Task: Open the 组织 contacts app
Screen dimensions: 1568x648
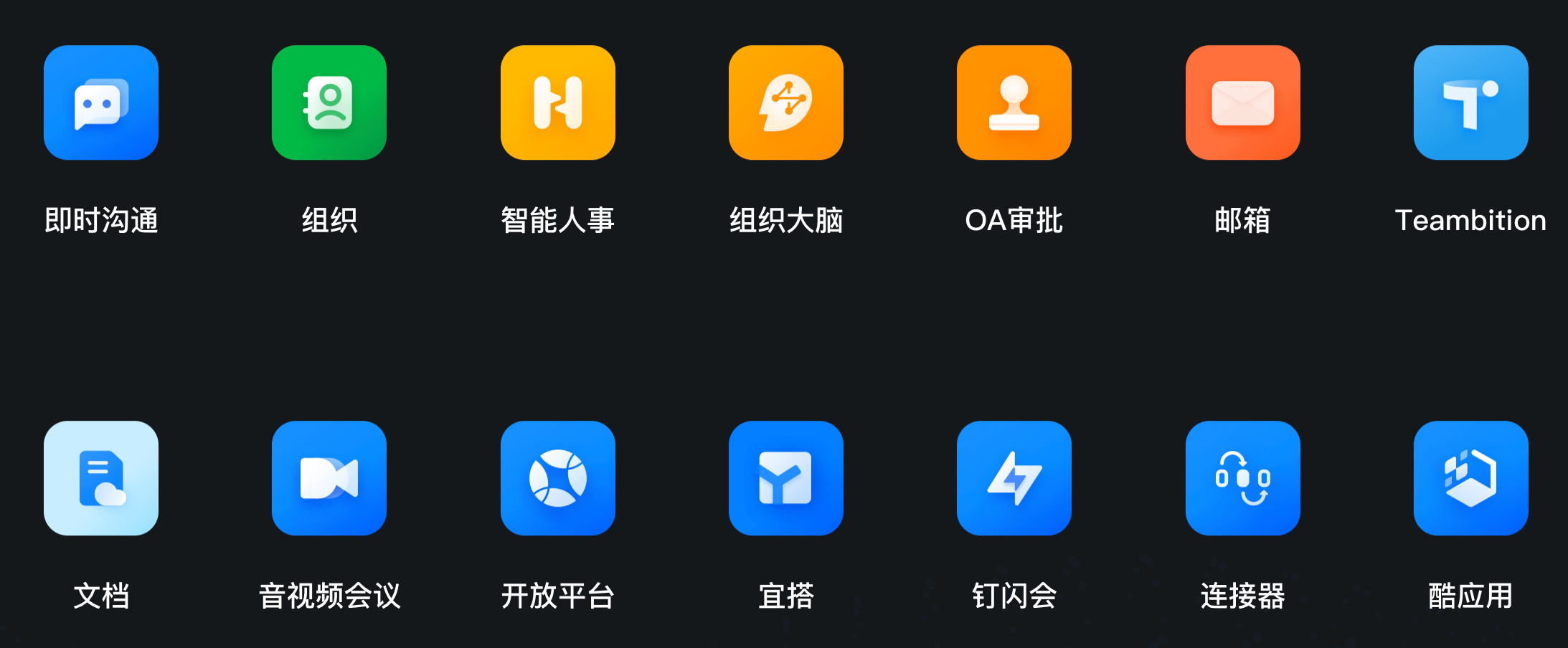Action: coord(329,103)
